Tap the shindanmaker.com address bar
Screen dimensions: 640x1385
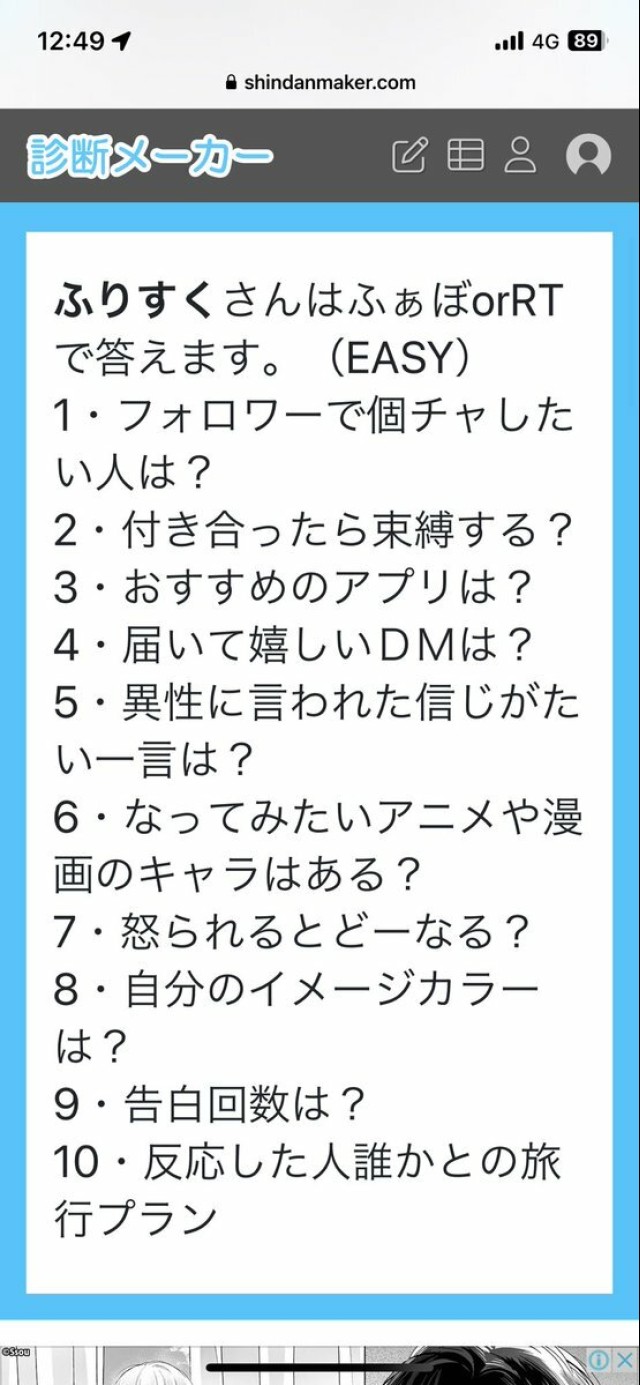(x=320, y=83)
